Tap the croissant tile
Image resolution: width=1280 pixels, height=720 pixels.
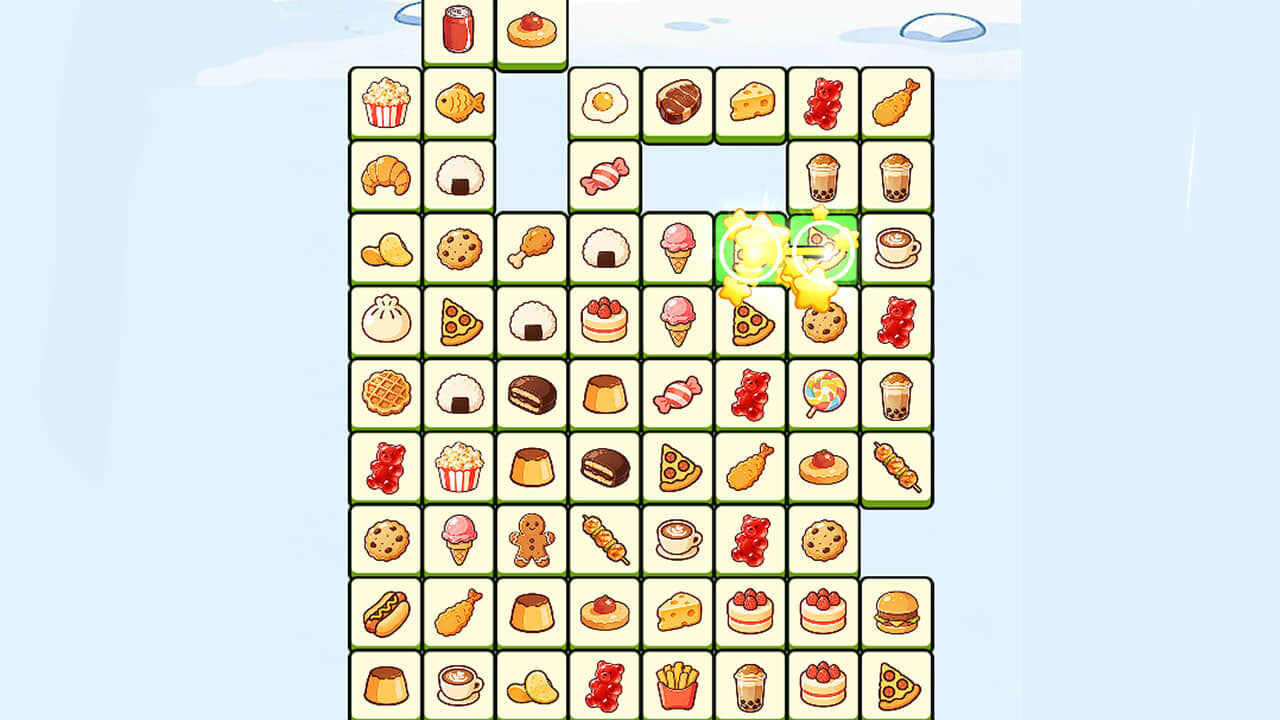tap(386, 175)
